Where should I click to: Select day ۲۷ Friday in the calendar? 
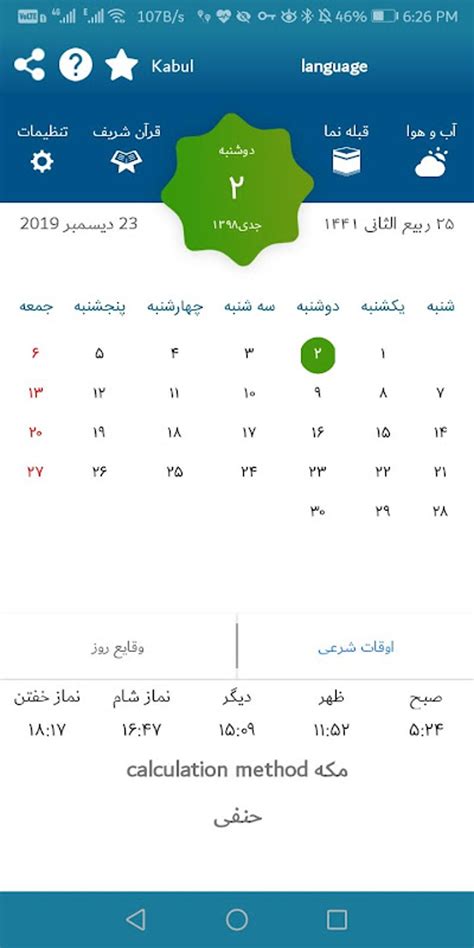[35, 472]
